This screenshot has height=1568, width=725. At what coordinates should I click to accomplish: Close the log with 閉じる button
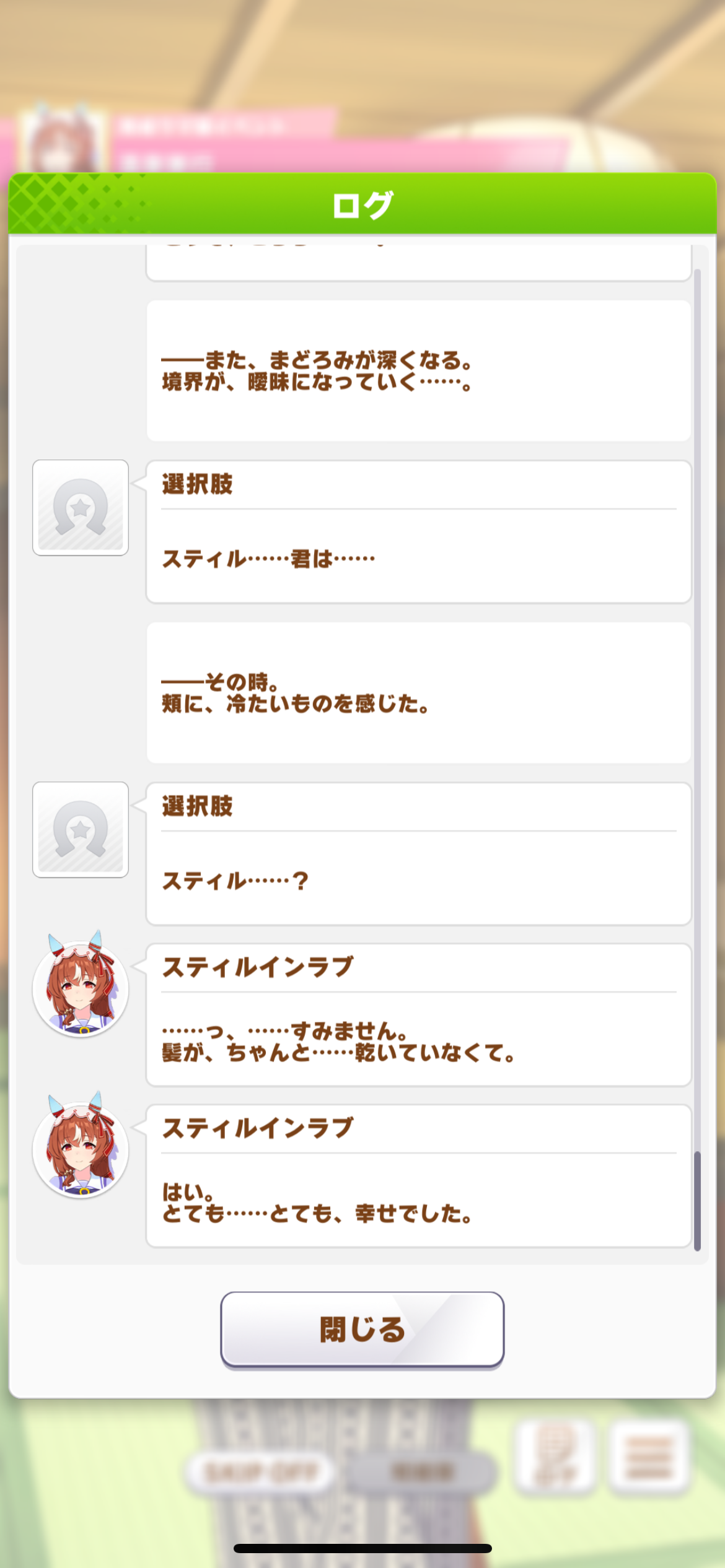pos(362,1329)
